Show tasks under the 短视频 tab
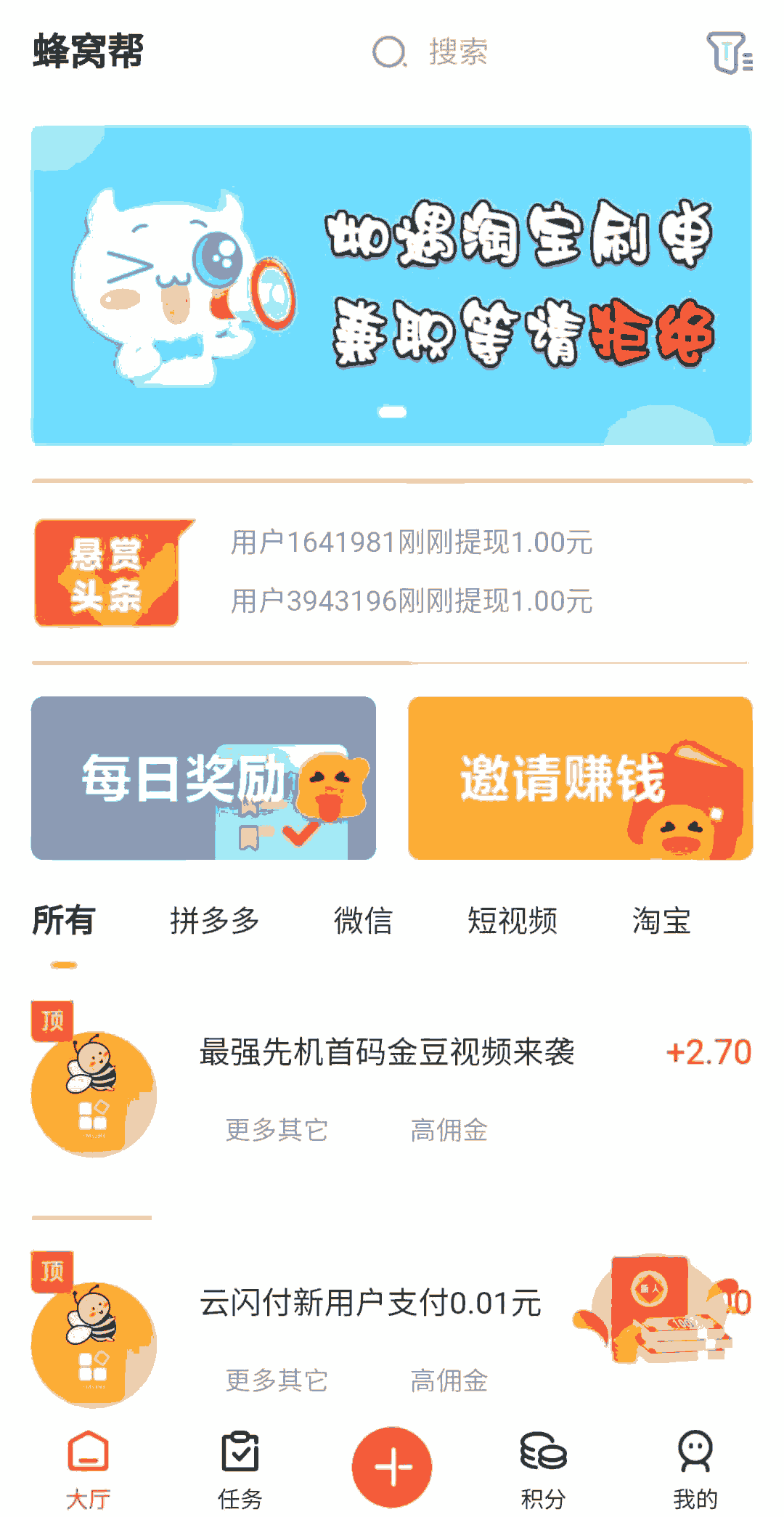This screenshot has width=784, height=1517. tap(513, 921)
